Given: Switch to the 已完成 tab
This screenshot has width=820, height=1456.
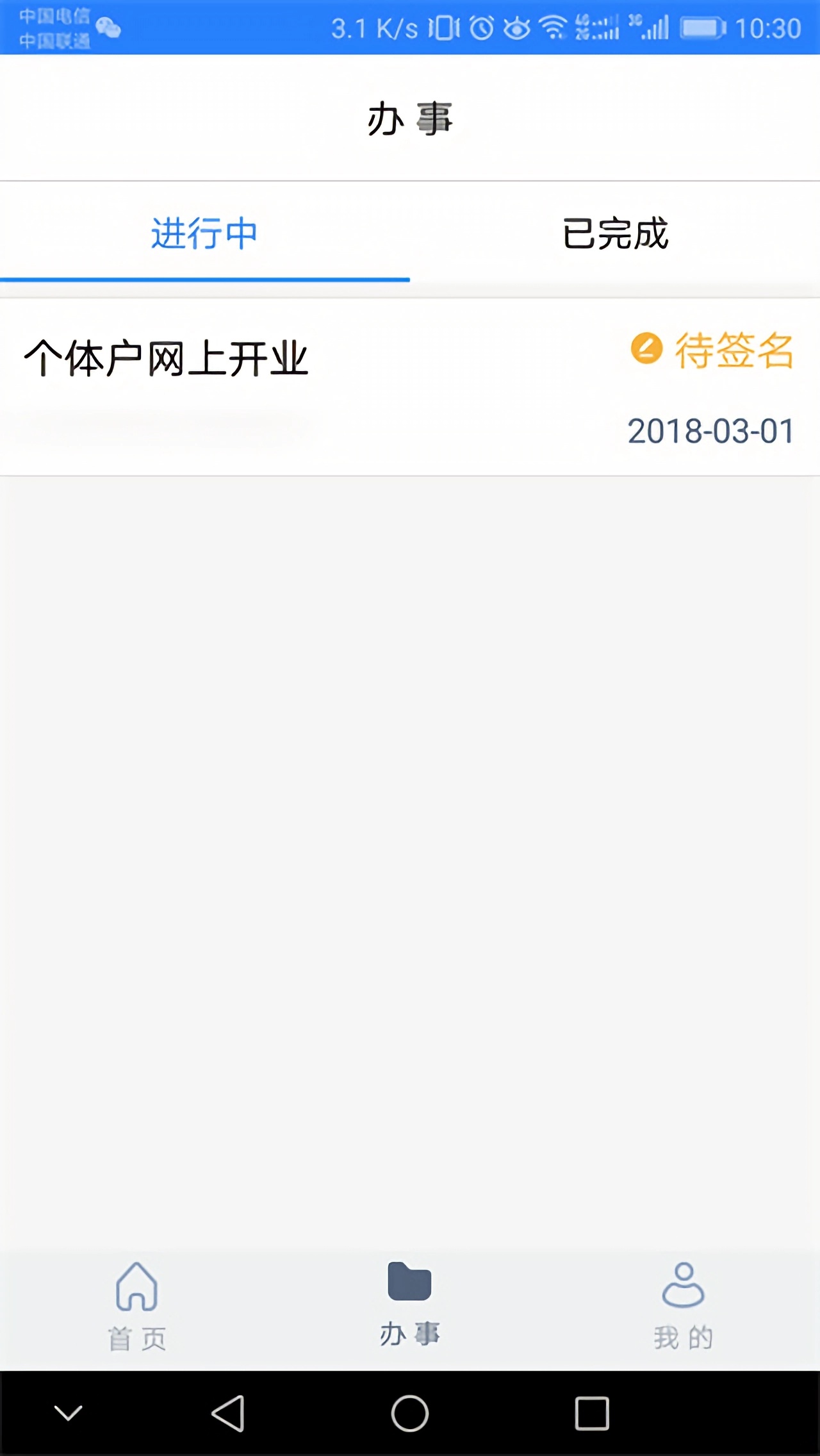Looking at the screenshot, I should 615,234.
